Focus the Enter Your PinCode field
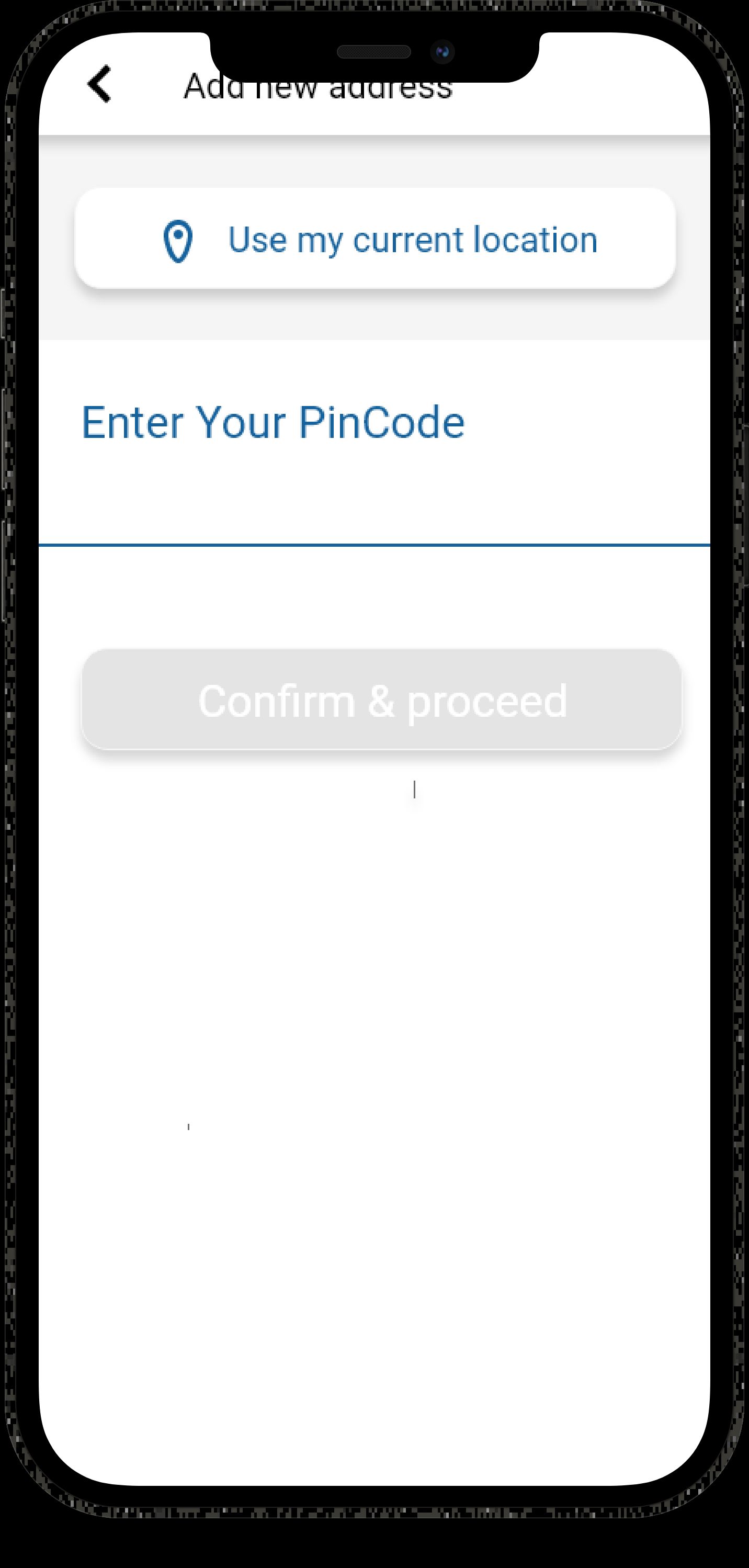This screenshot has height=1568, width=749. click(373, 462)
